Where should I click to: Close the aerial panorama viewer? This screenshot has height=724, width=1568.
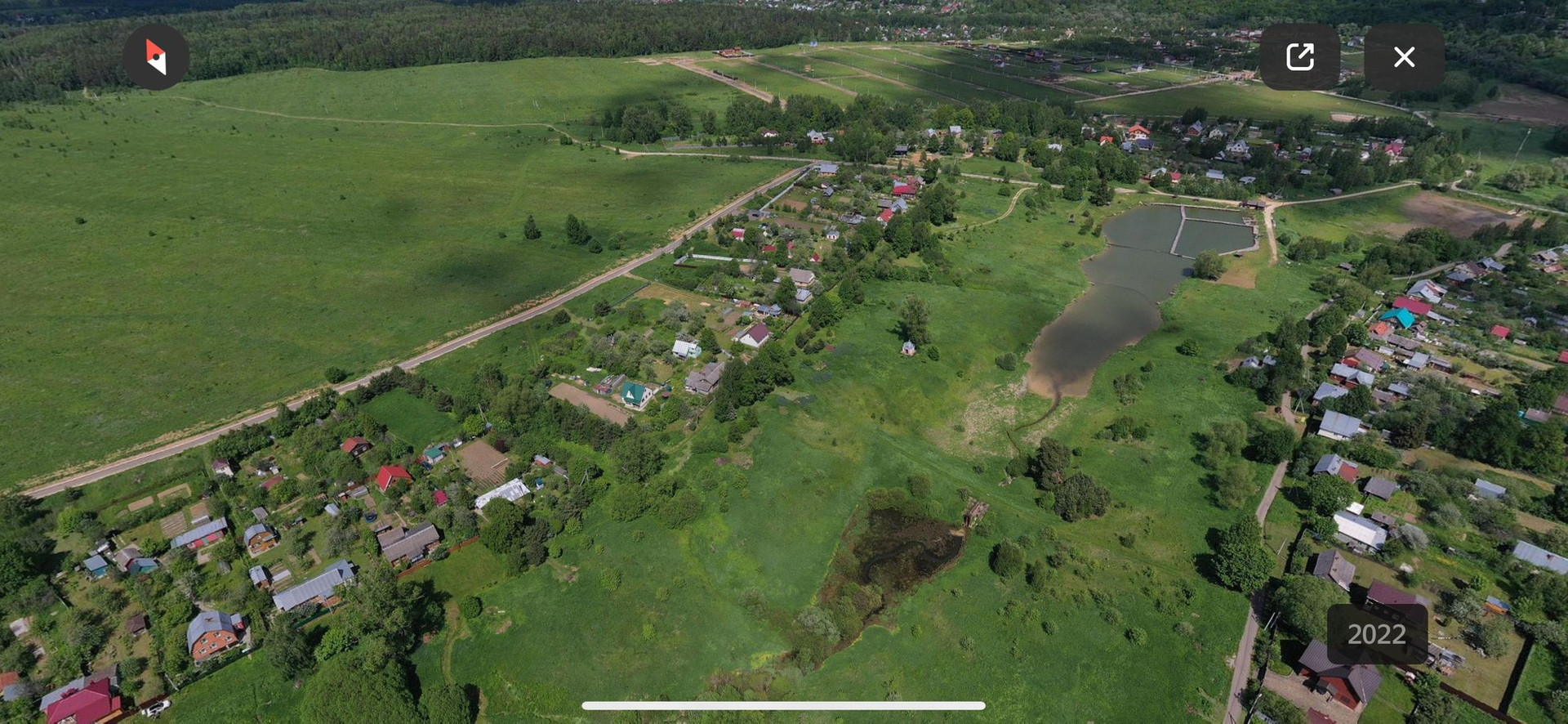pos(1404,56)
